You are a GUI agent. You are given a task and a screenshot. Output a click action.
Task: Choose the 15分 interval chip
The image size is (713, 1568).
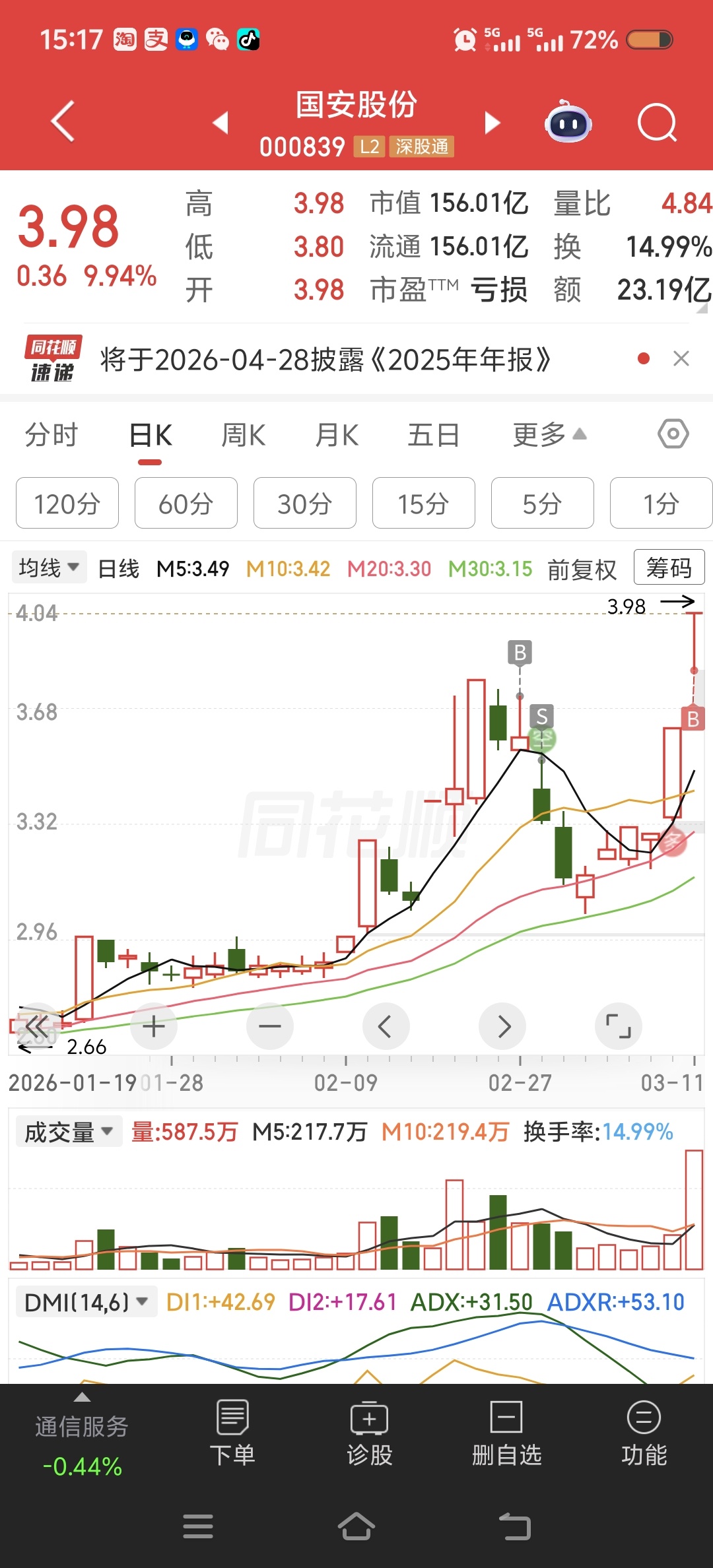point(423,504)
